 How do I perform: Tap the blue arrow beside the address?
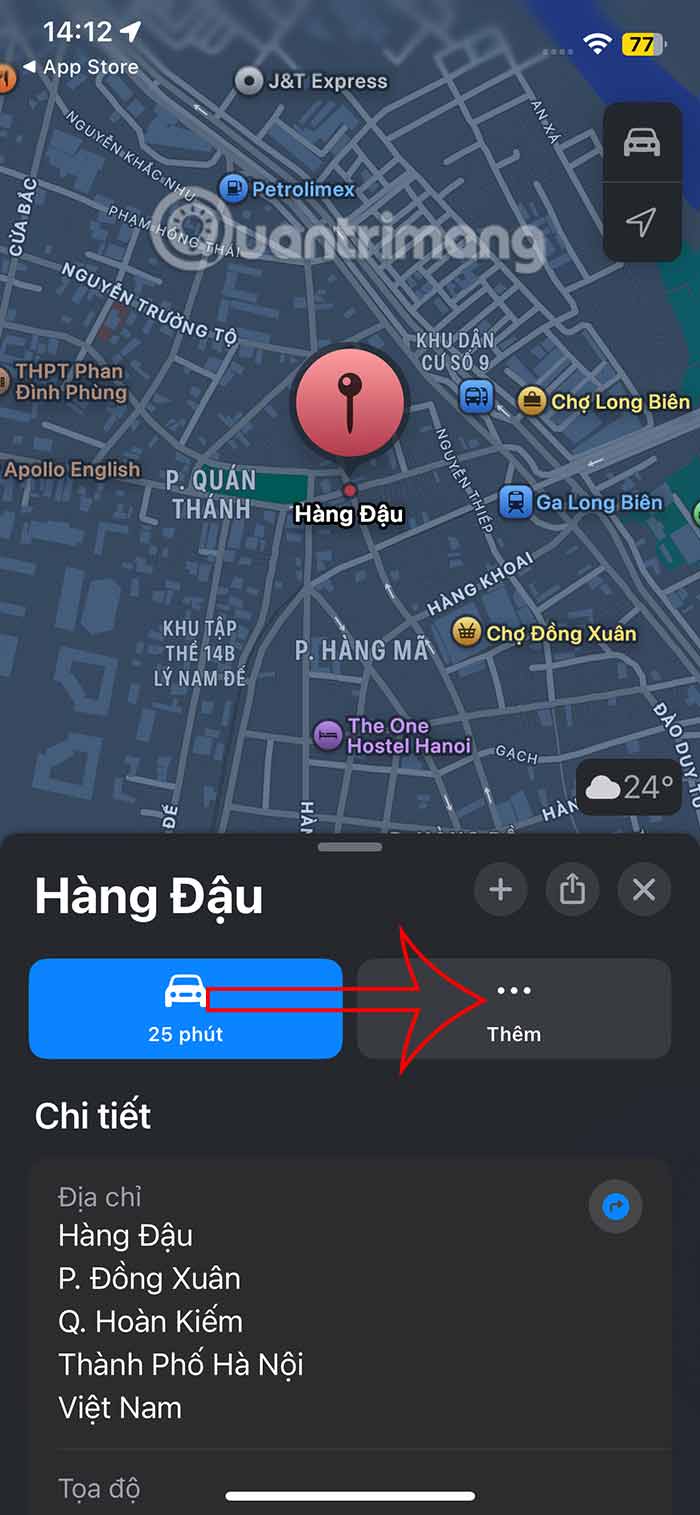coord(615,1207)
